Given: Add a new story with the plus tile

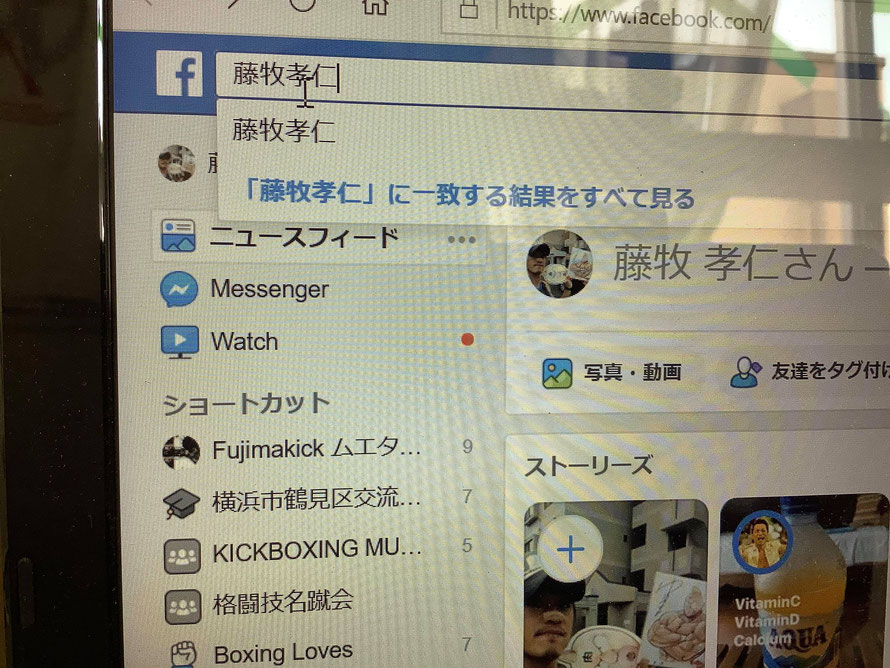Looking at the screenshot, I should pyautogui.click(x=570, y=549).
